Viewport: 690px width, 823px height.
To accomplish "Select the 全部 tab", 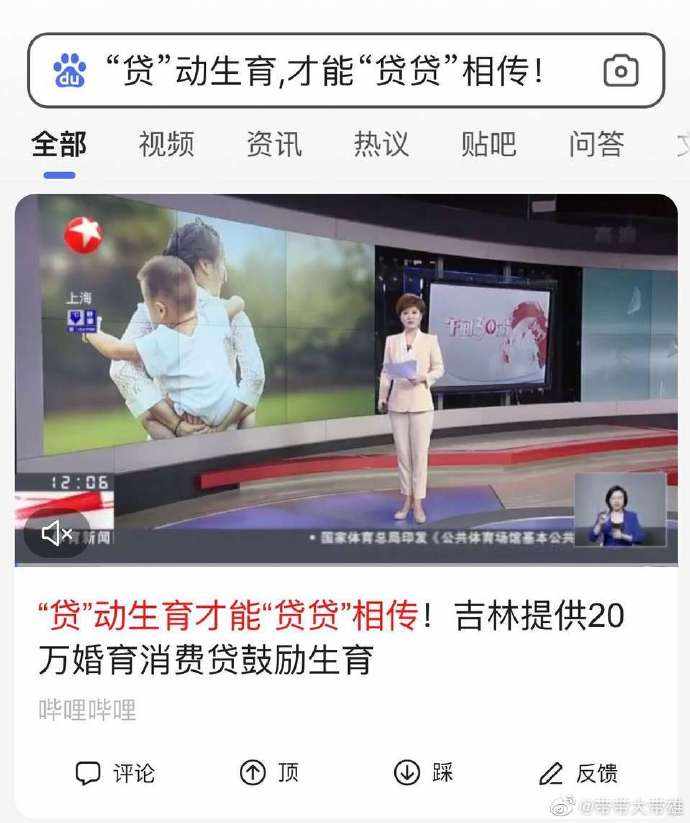I will coord(59,144).
